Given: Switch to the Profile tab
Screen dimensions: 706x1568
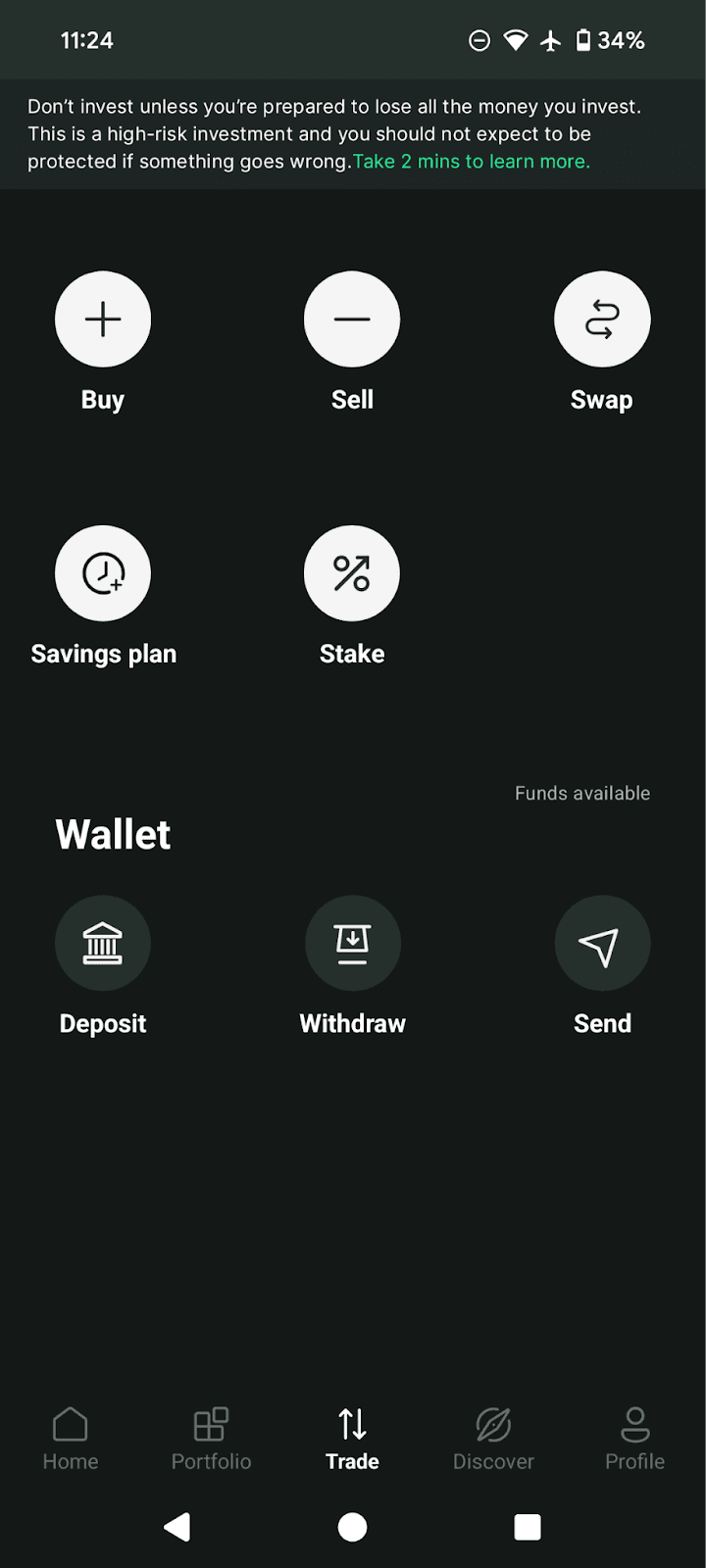Looking at the screenshot, I should [x=634, y=1438].
